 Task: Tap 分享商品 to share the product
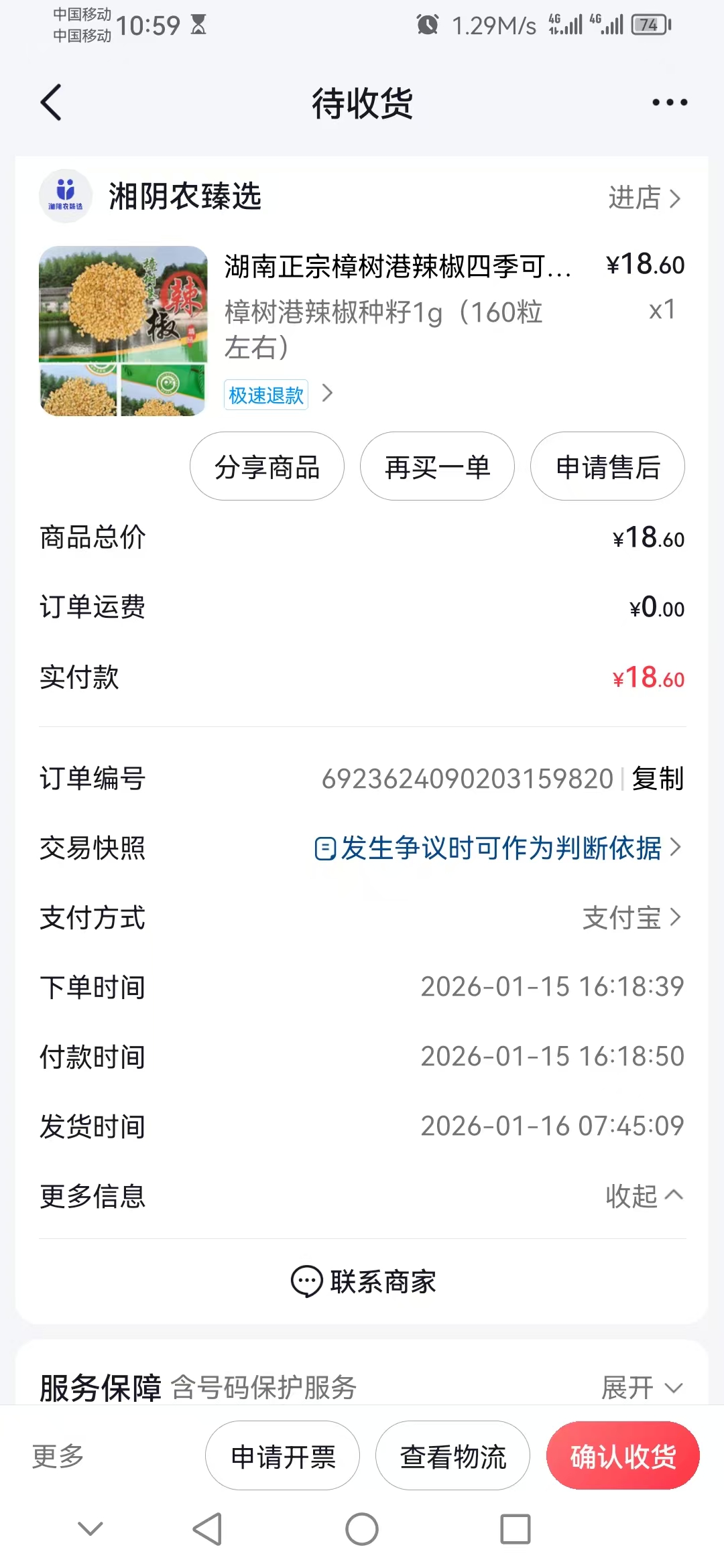267,466
